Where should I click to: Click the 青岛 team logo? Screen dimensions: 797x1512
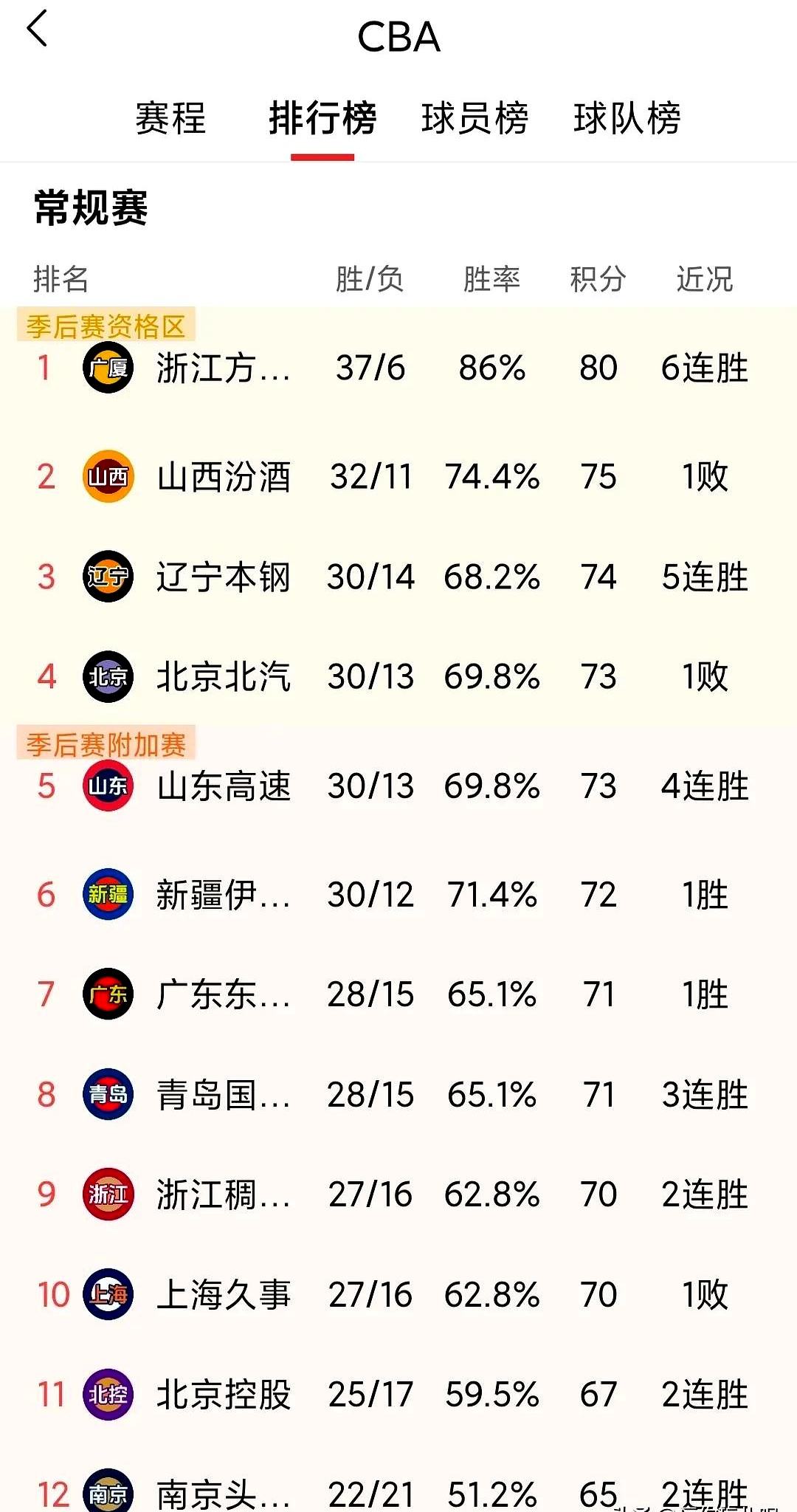point(108,1094)
